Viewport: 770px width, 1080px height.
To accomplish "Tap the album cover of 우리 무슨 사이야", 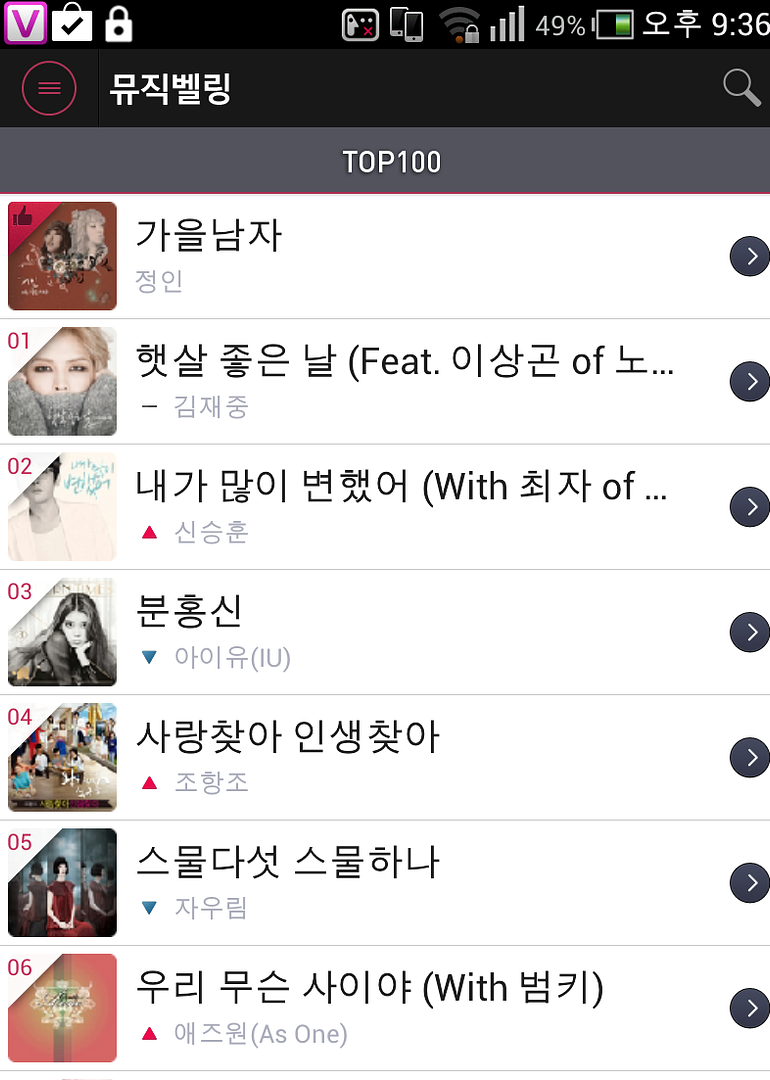I will pos(62,1008).
